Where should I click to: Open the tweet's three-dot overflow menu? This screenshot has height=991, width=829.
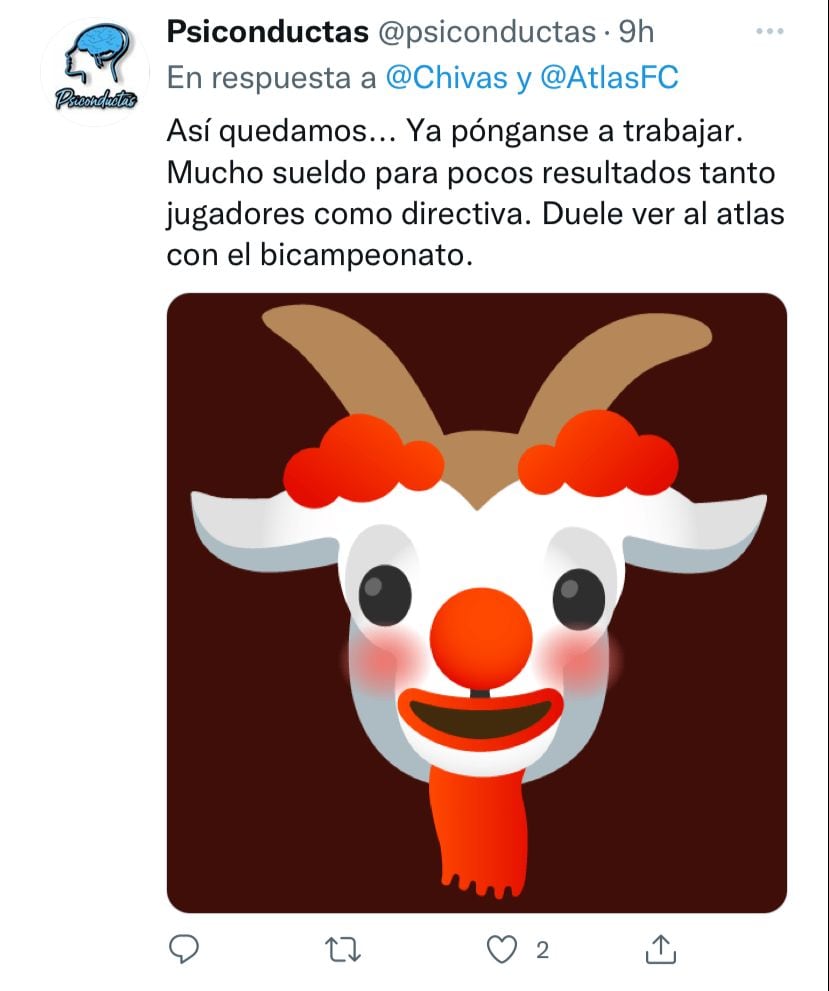click(x=770, y=33)
